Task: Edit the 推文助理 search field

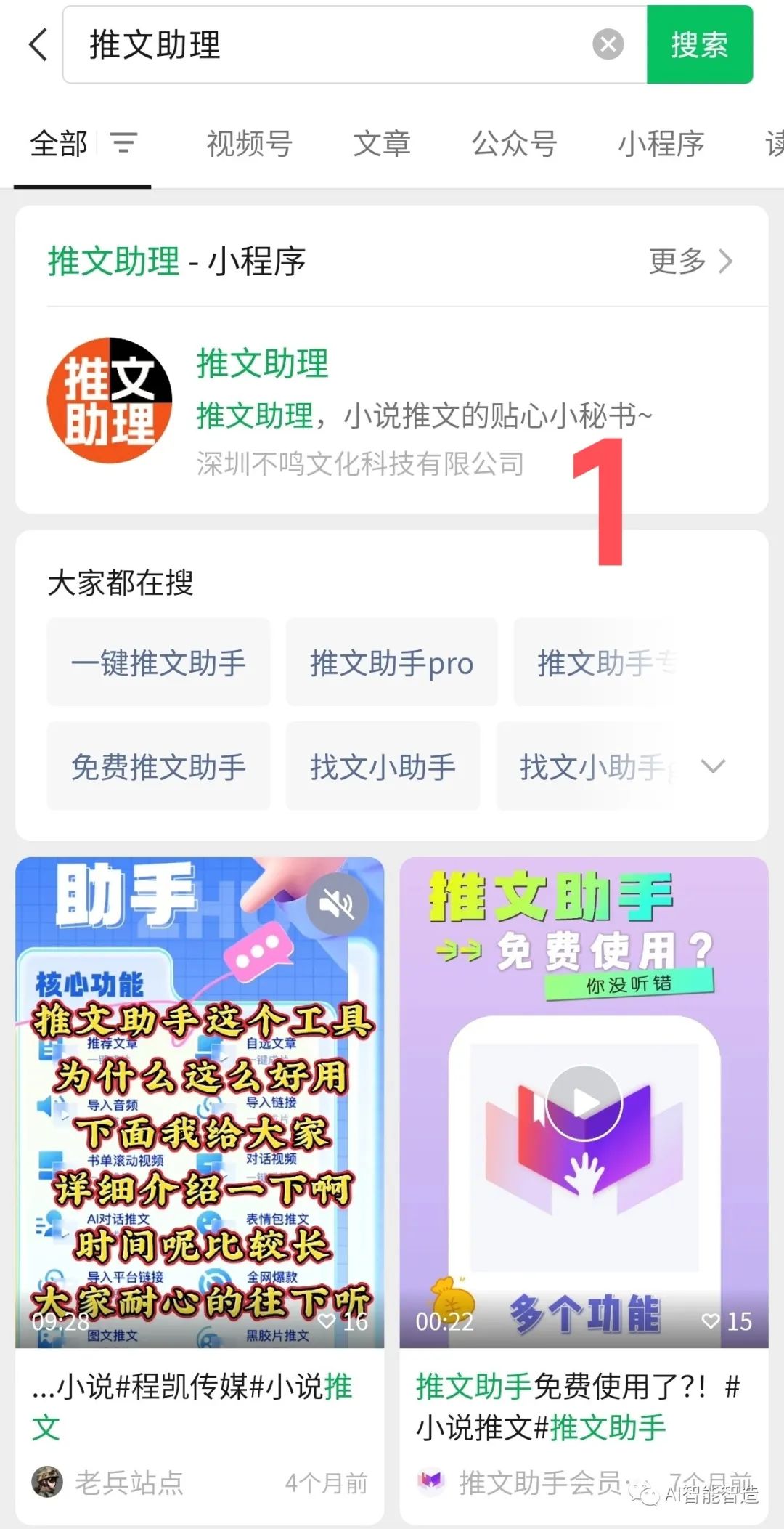Action: tap(327, 45)
